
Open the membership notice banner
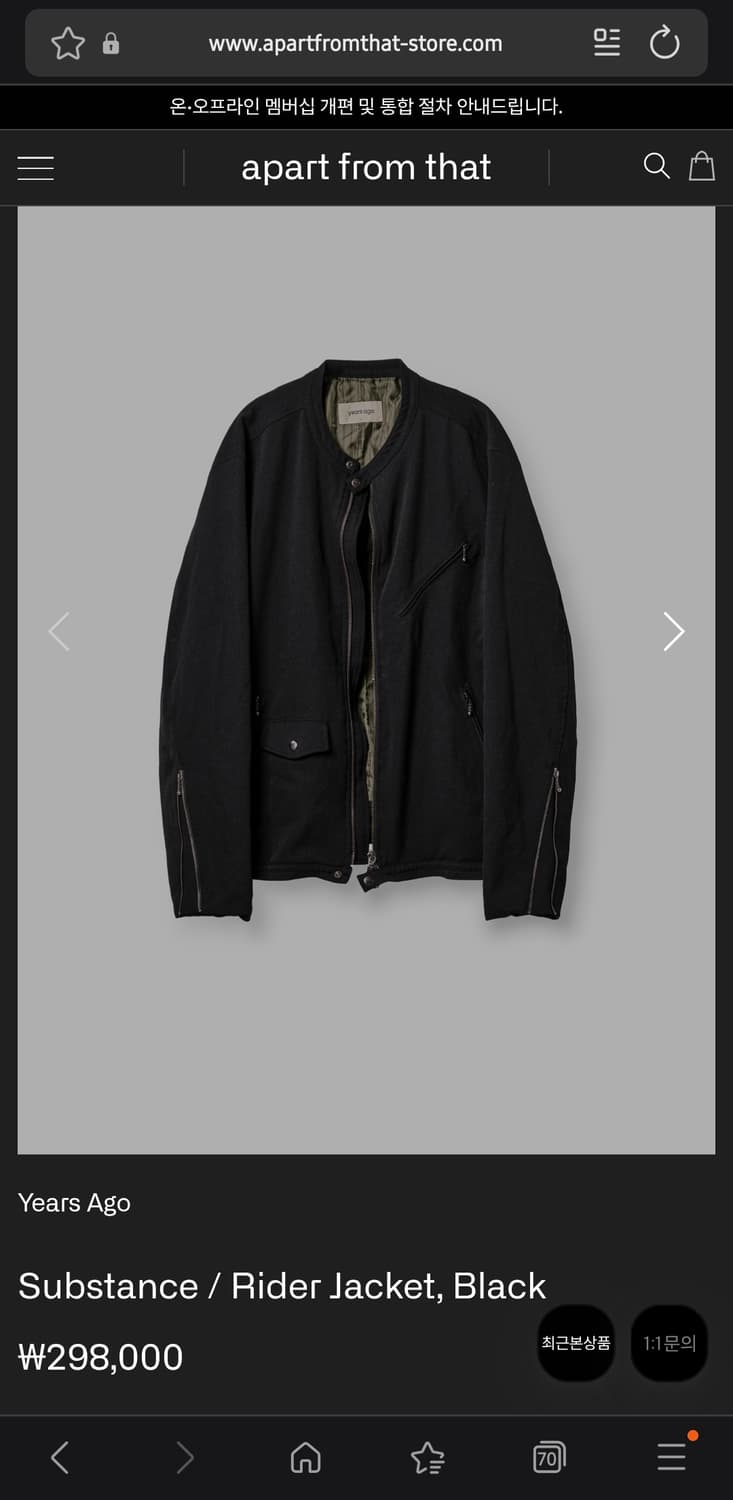pyautogui.click(x=366, y=107)
